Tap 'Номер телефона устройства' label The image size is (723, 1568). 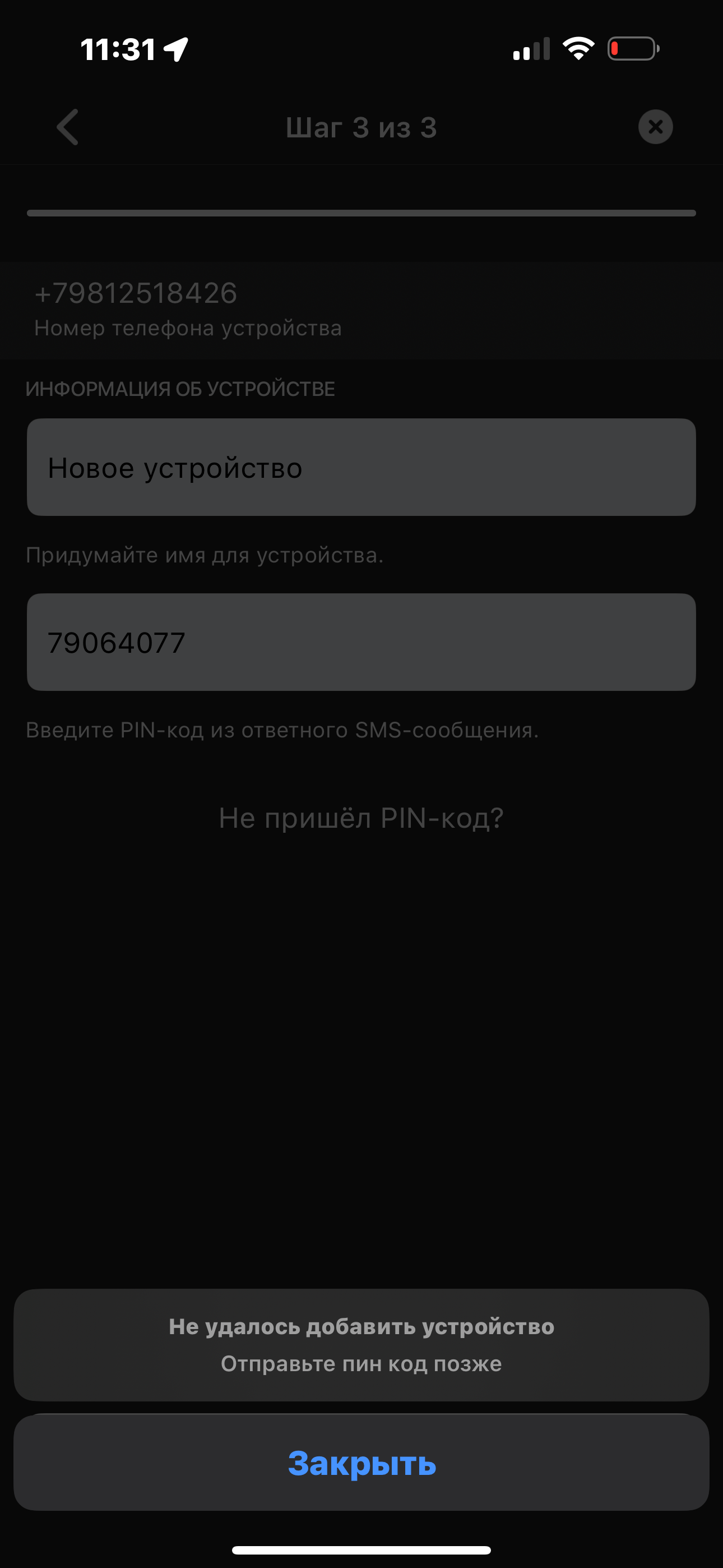(187, 328)
